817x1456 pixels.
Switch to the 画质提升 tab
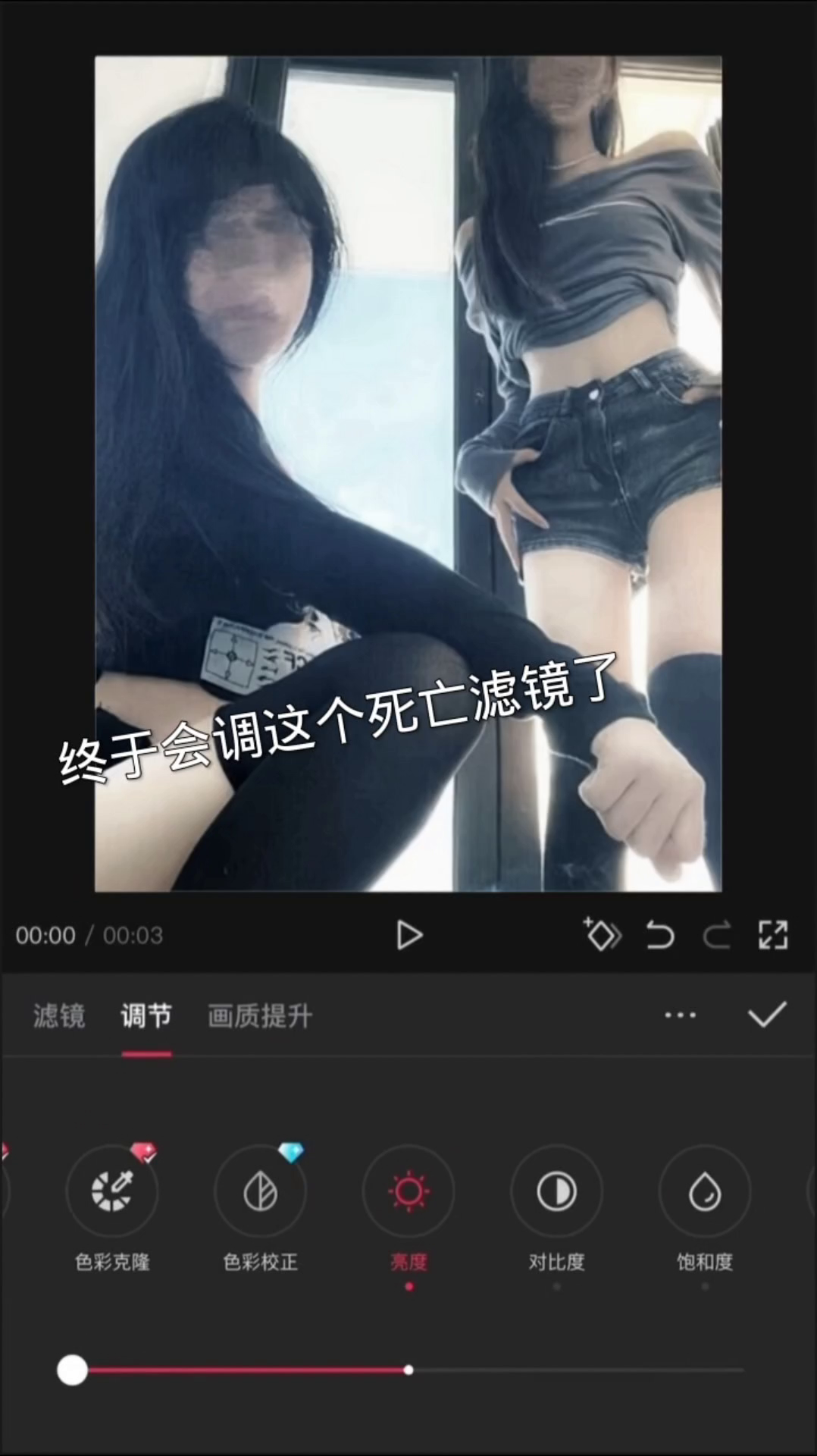coord(259,1015)
